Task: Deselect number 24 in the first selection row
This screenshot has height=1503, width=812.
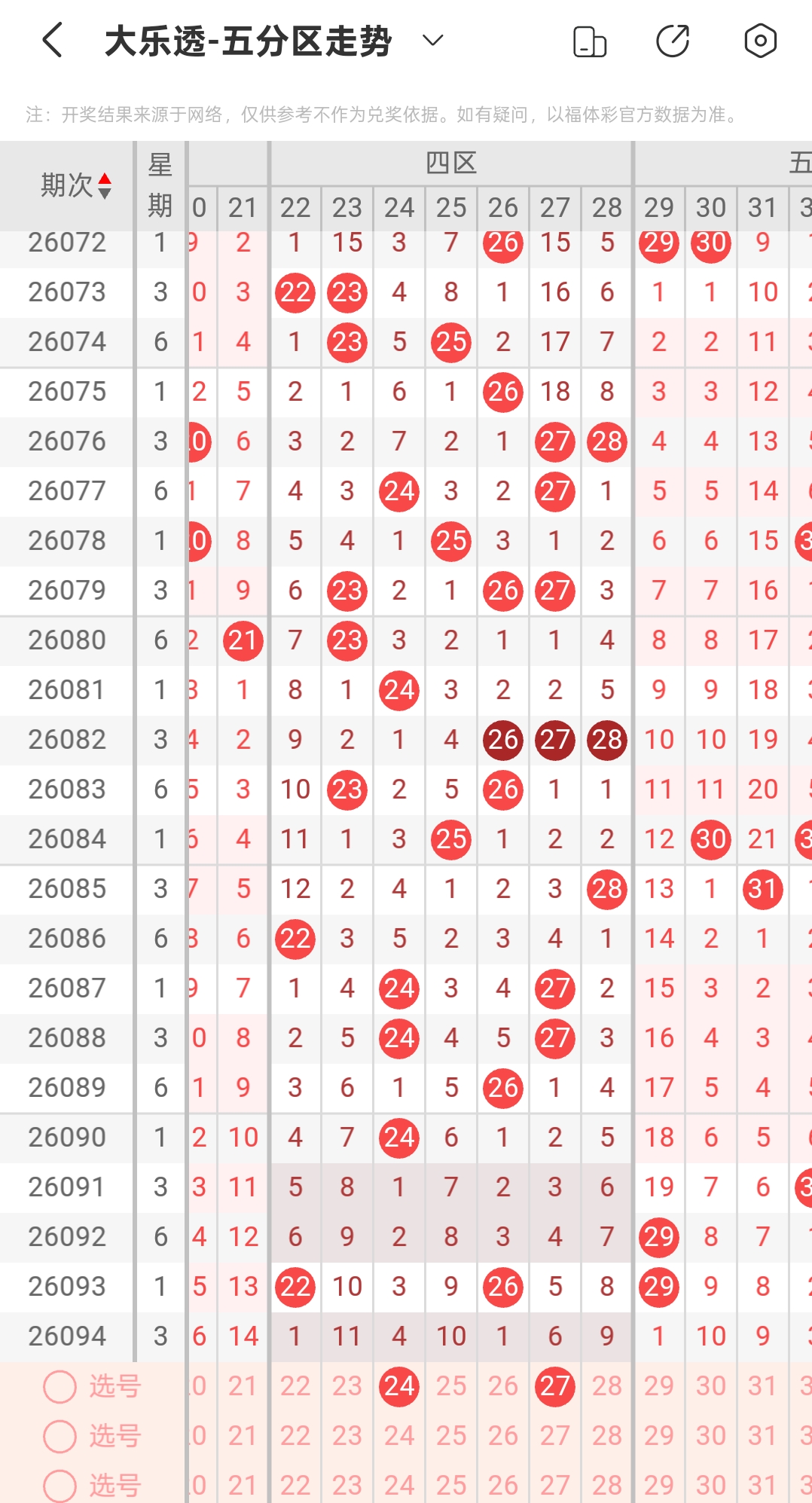Action: pyautogui.click(x=399, y=1386)
